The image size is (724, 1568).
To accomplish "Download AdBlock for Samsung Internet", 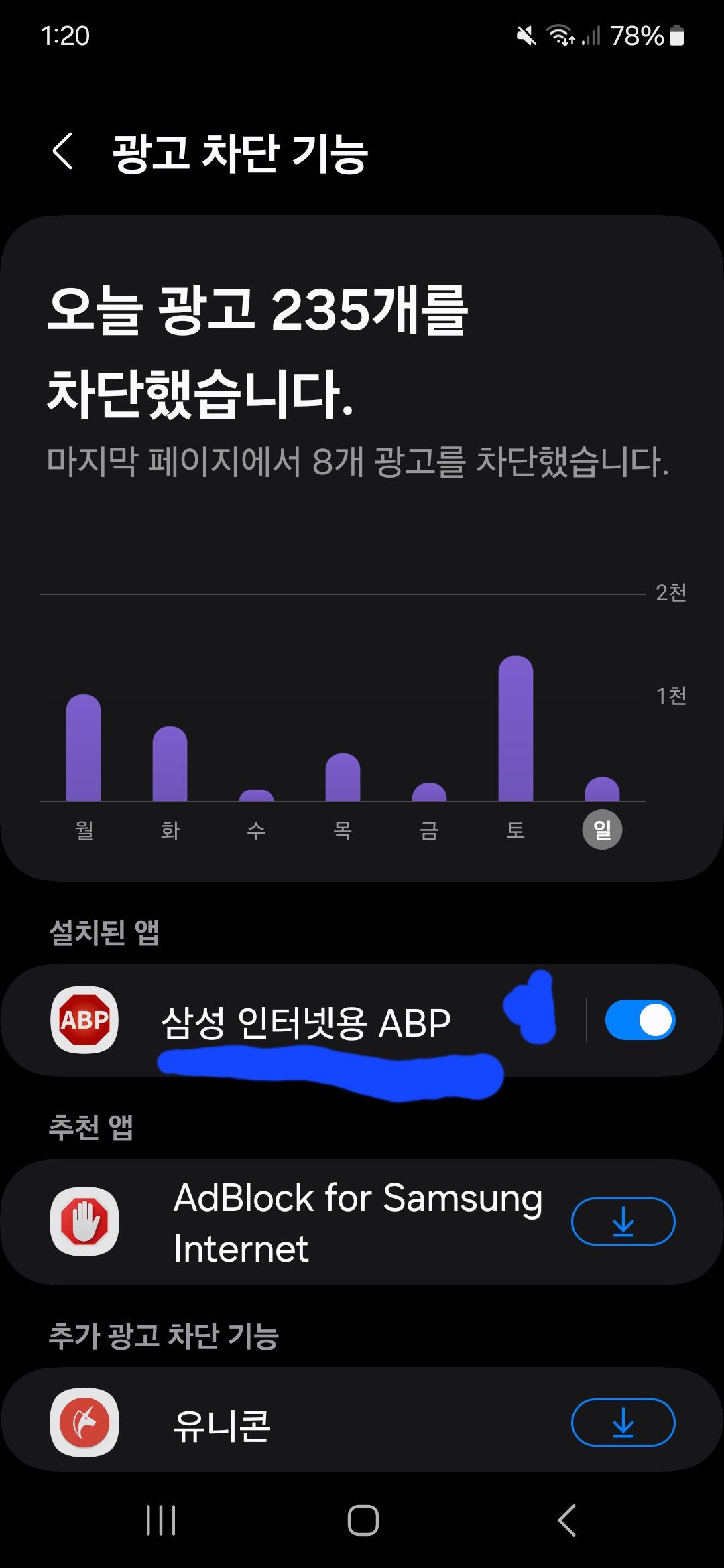I will 623,1222.
